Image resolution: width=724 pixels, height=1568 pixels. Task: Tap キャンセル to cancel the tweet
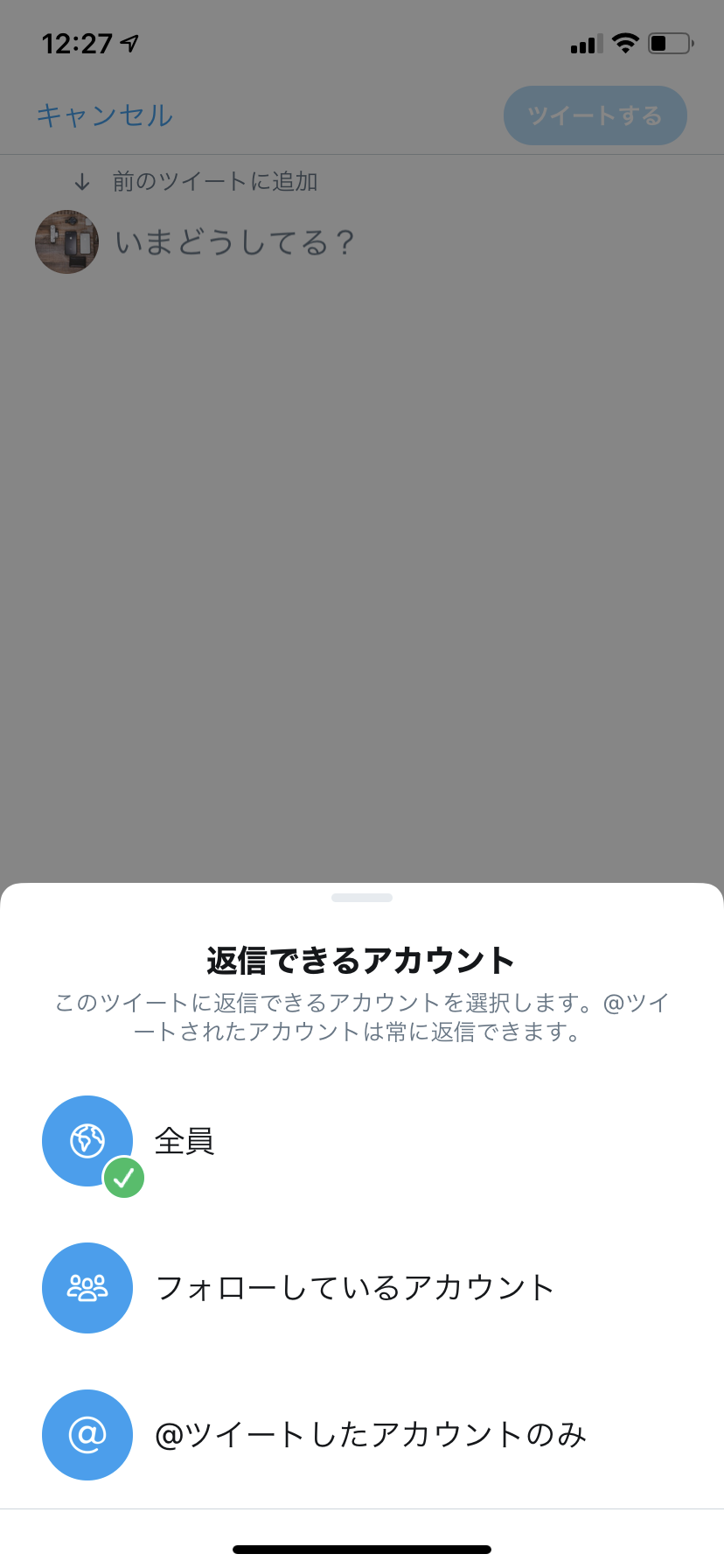click(104, 115)
